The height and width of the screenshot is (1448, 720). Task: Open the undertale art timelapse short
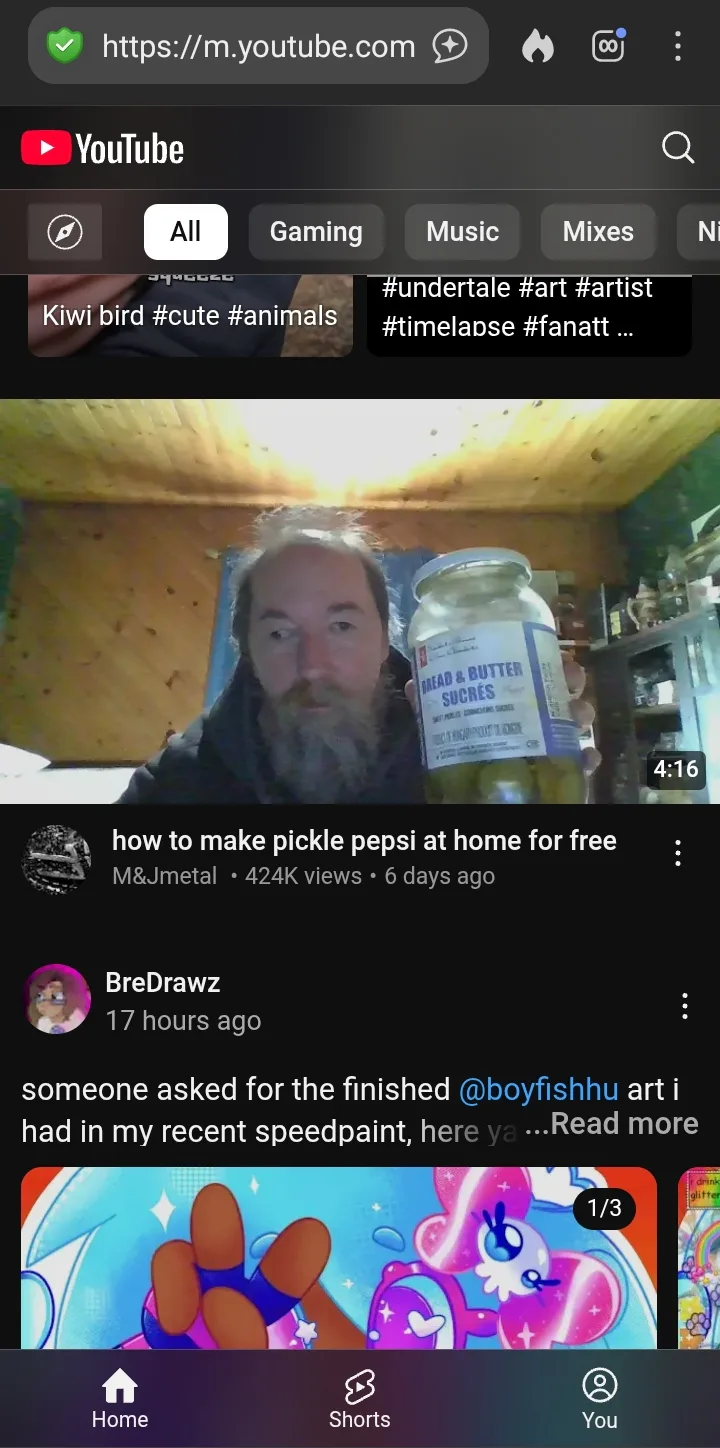coord(529,315)
